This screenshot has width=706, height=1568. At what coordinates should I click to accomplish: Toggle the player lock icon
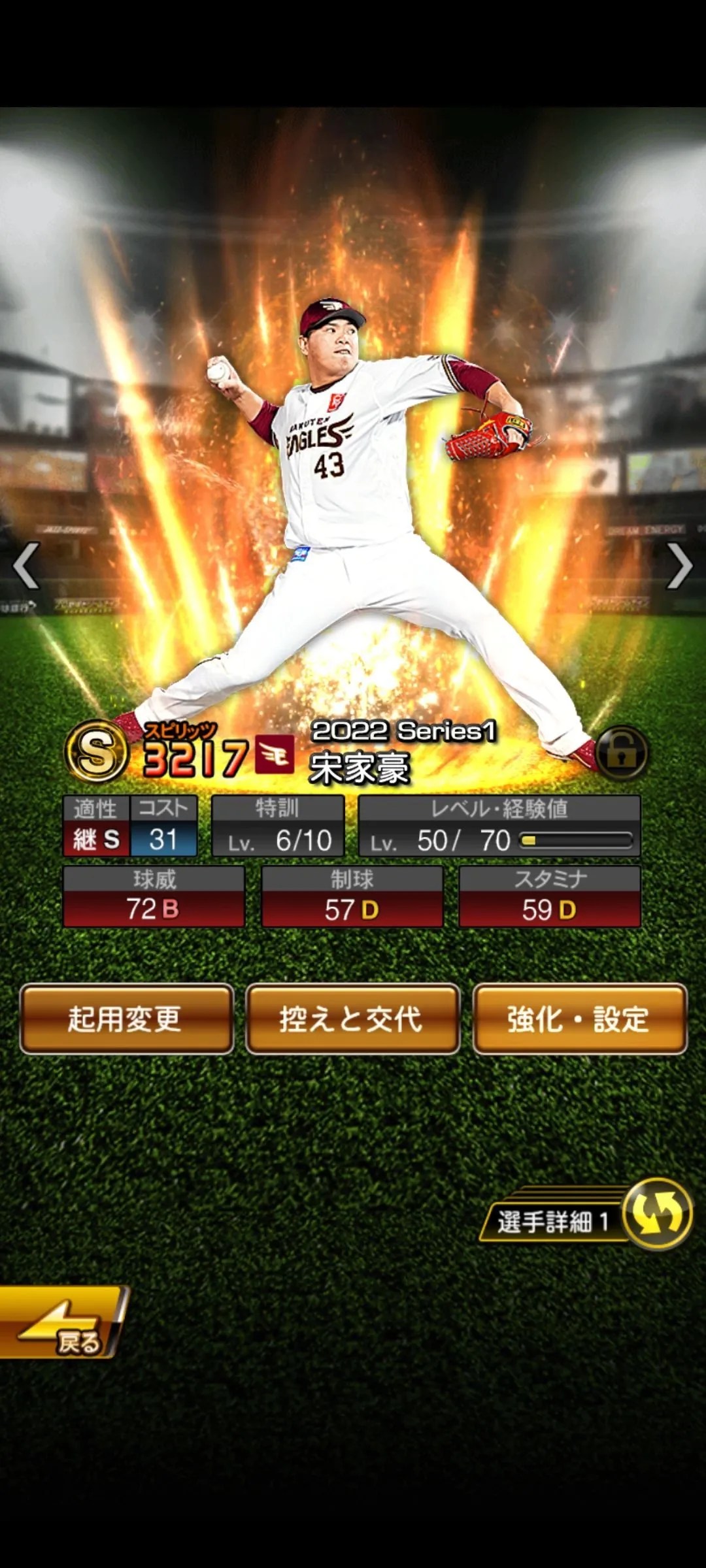(622, 753)
